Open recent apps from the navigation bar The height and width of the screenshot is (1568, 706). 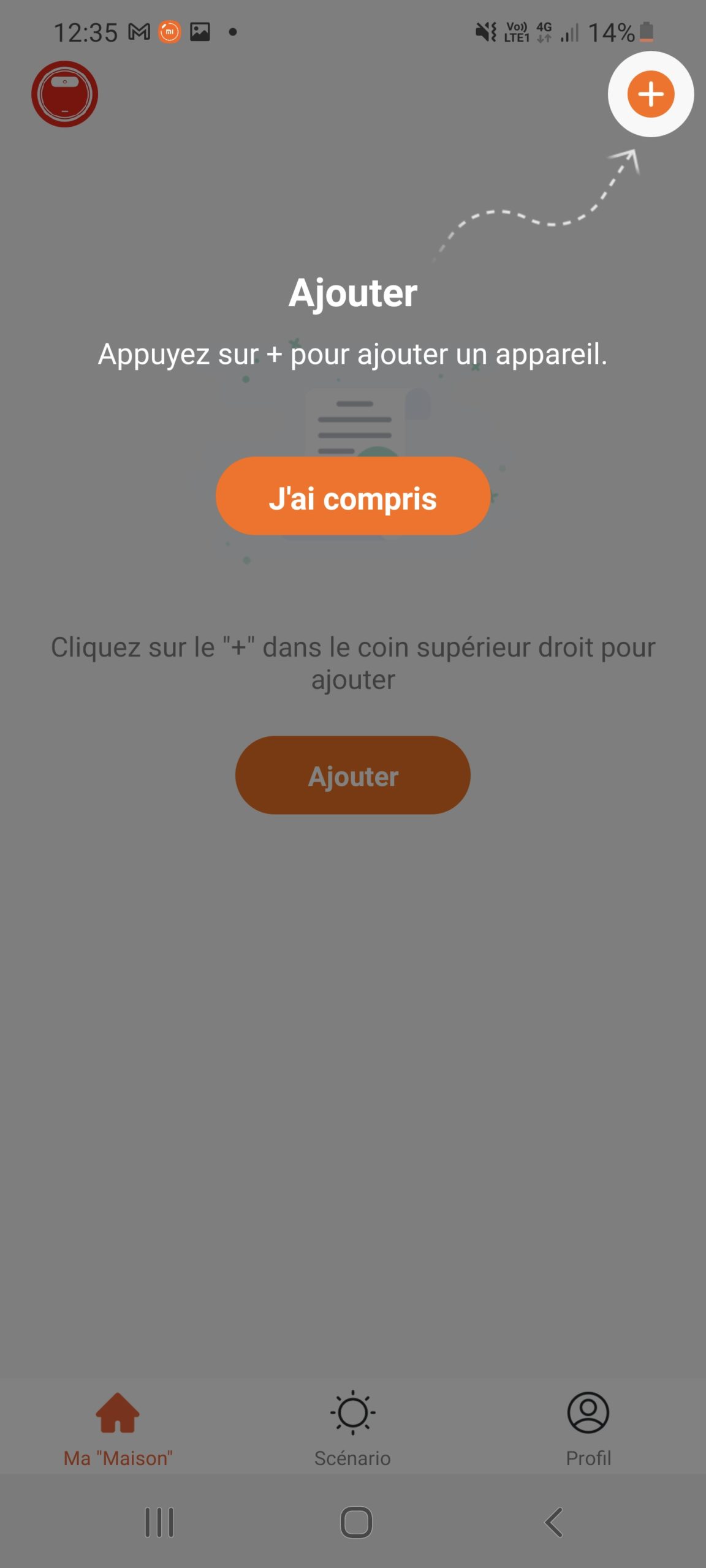[x=159, y=1522]
